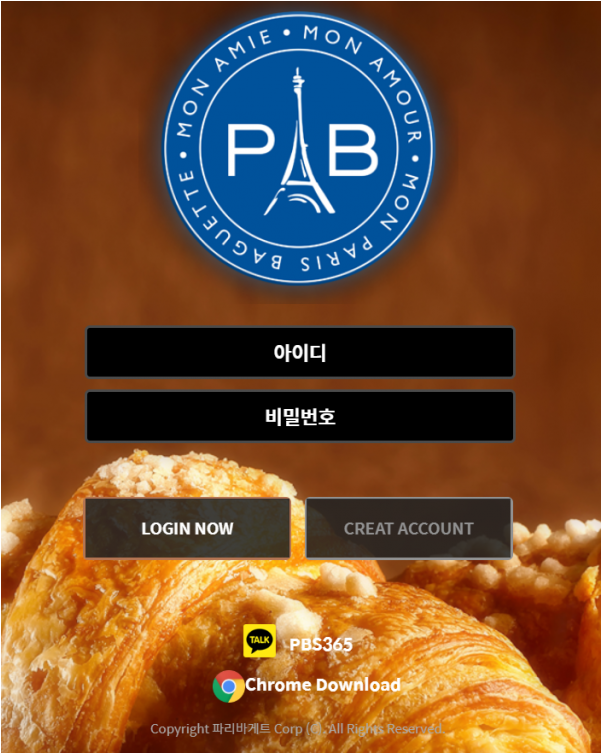Open the Chrome Download link

pos(308,685)
